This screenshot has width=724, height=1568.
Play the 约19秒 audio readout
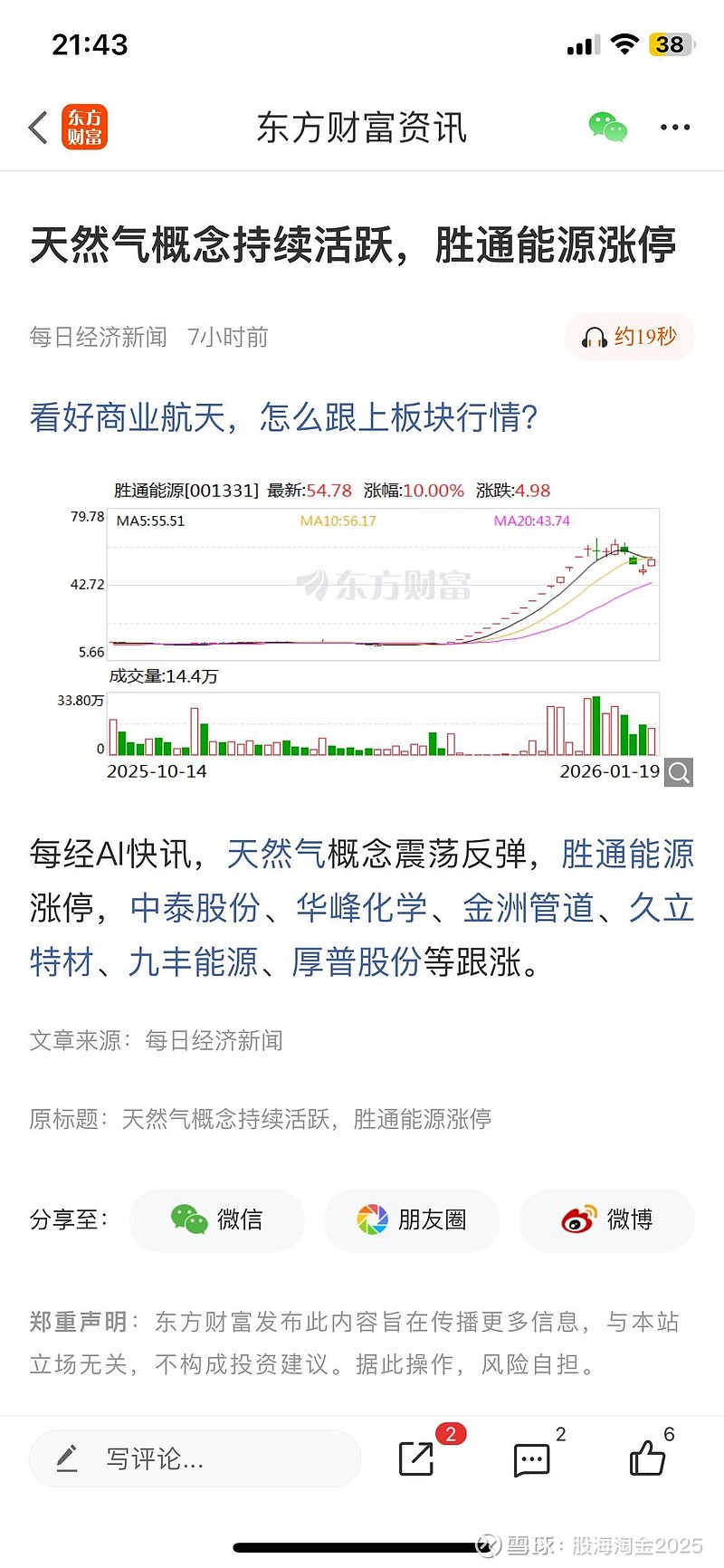pos(629,337)
